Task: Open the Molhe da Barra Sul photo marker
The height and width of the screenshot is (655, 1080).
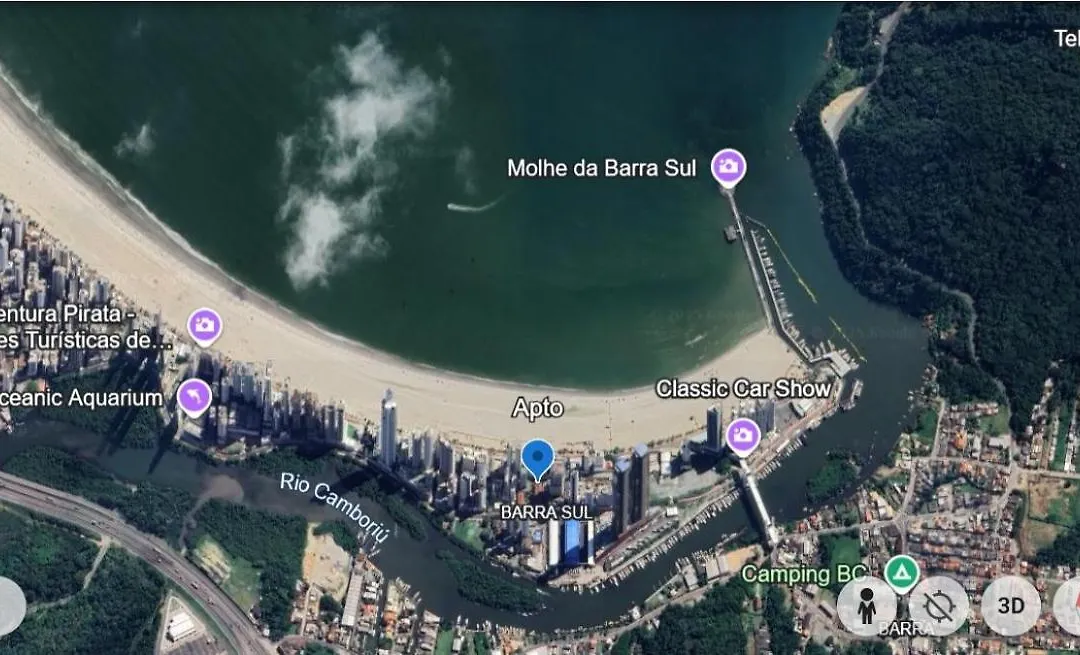Action: [x=729, y=167]
